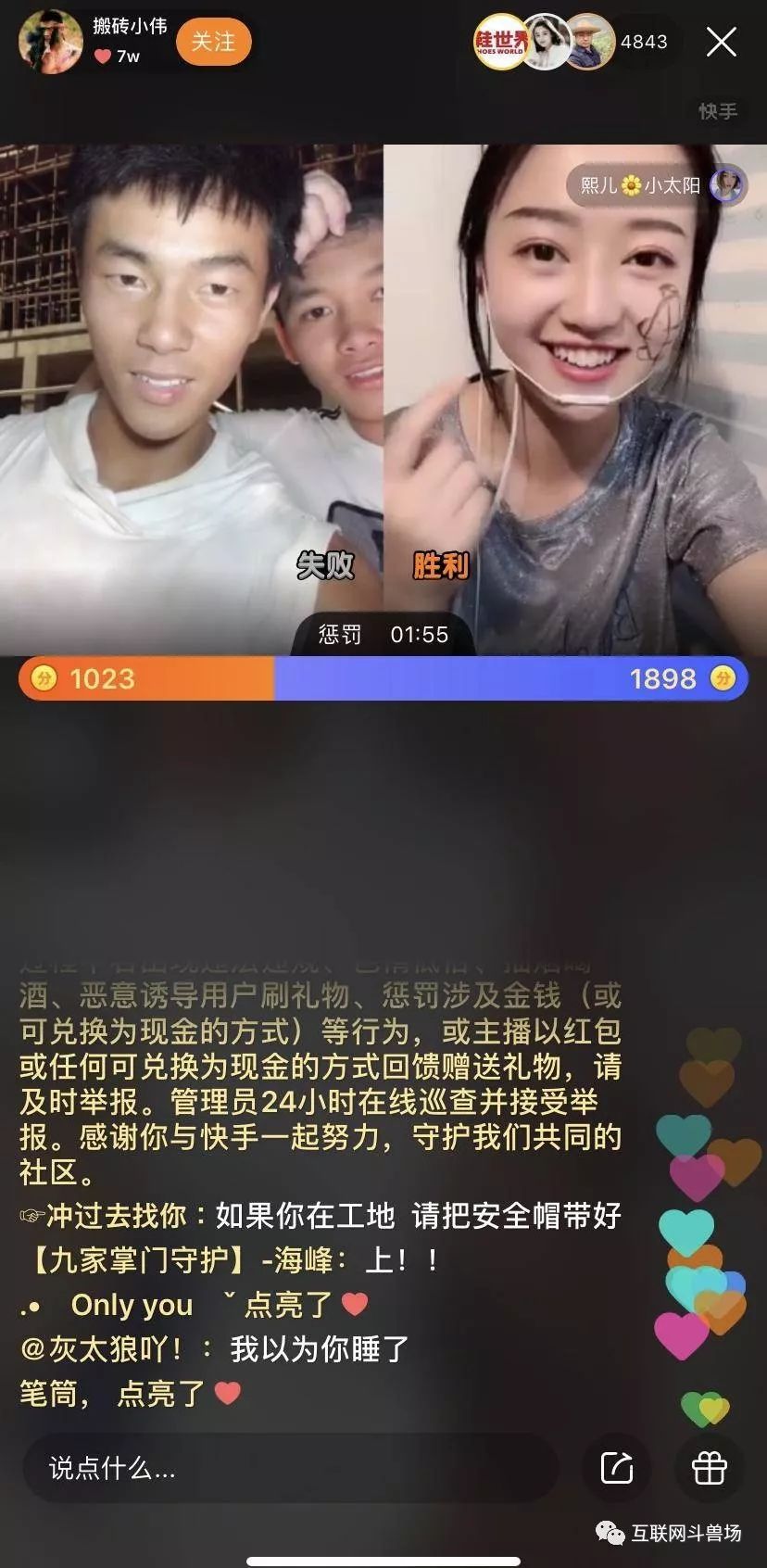Open opponent 熙儿小太阳 profile chip
Viewport: 767px width, 1568px height.
tap(657, 185)
